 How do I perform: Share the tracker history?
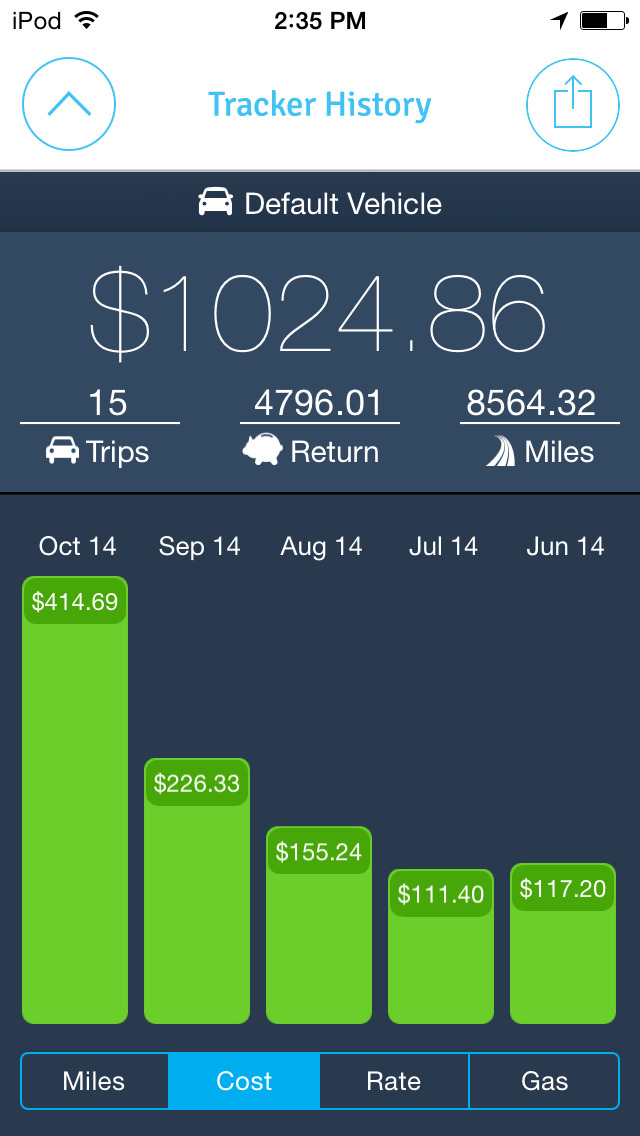(x=573, y=104)
